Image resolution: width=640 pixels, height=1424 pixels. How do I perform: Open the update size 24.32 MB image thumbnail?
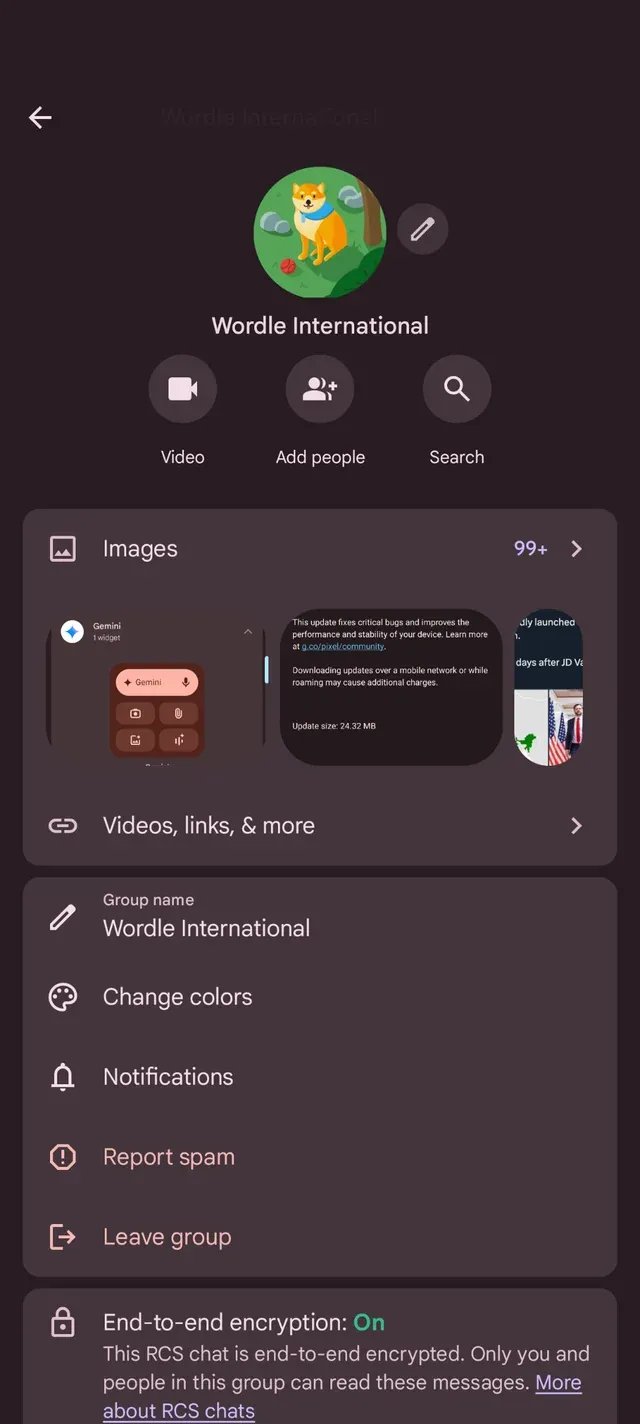(x=391, y=688)
